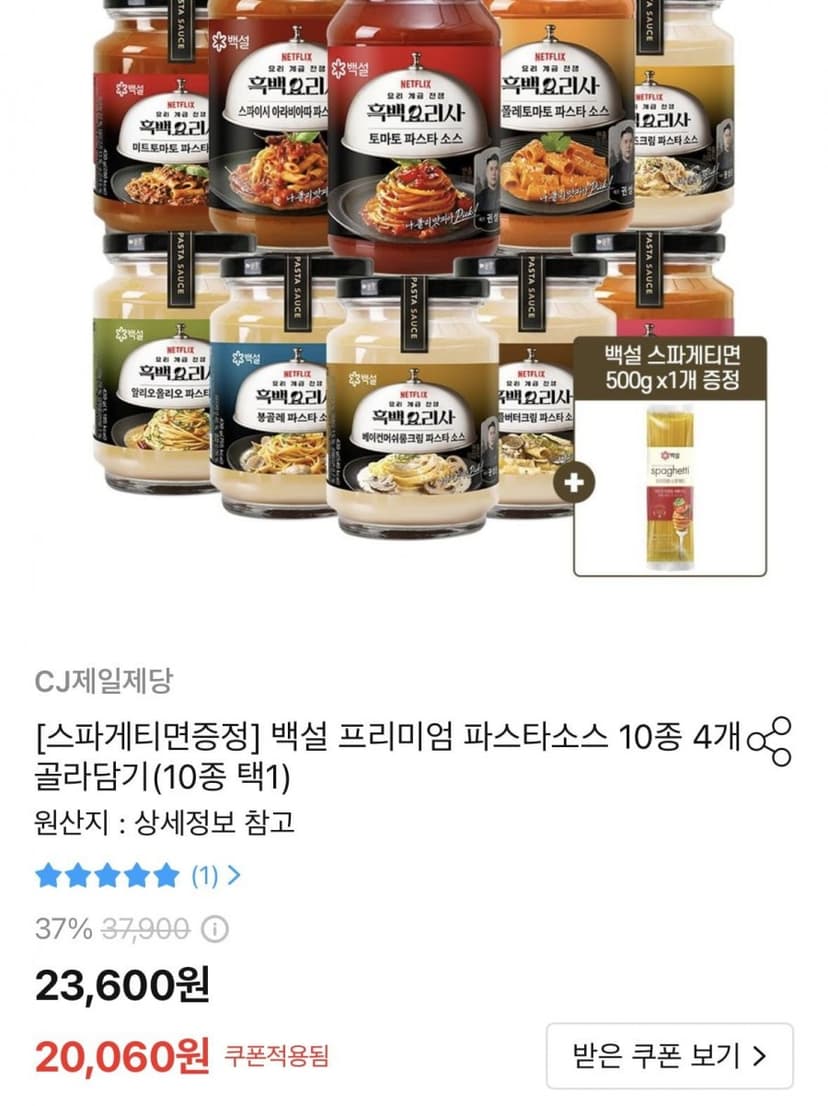Tap 받은 쿠폰 보기 button
Viewport: 828px width, 1106px height.
tap(669, 1056)
